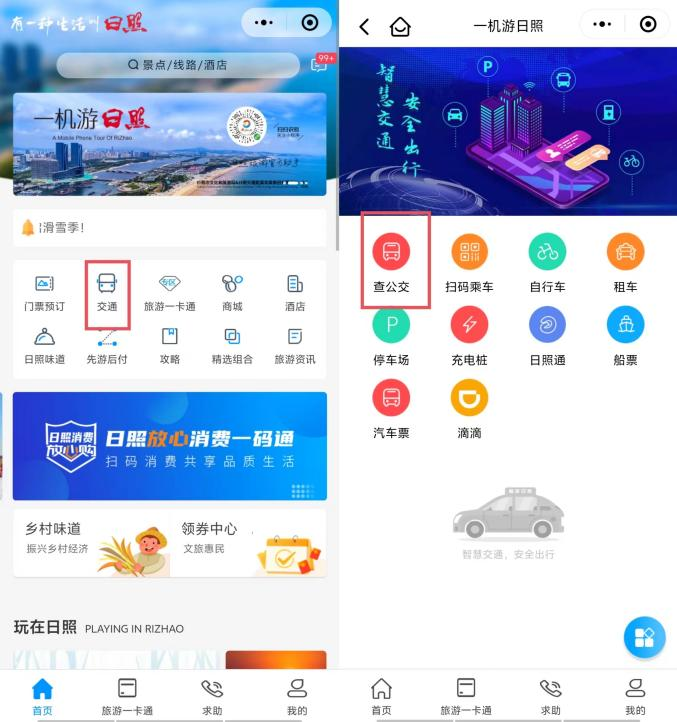Screen dimensions: 677x722
Task: Open 先游后付 travel-now-pay-later
Action: [107, 346]
